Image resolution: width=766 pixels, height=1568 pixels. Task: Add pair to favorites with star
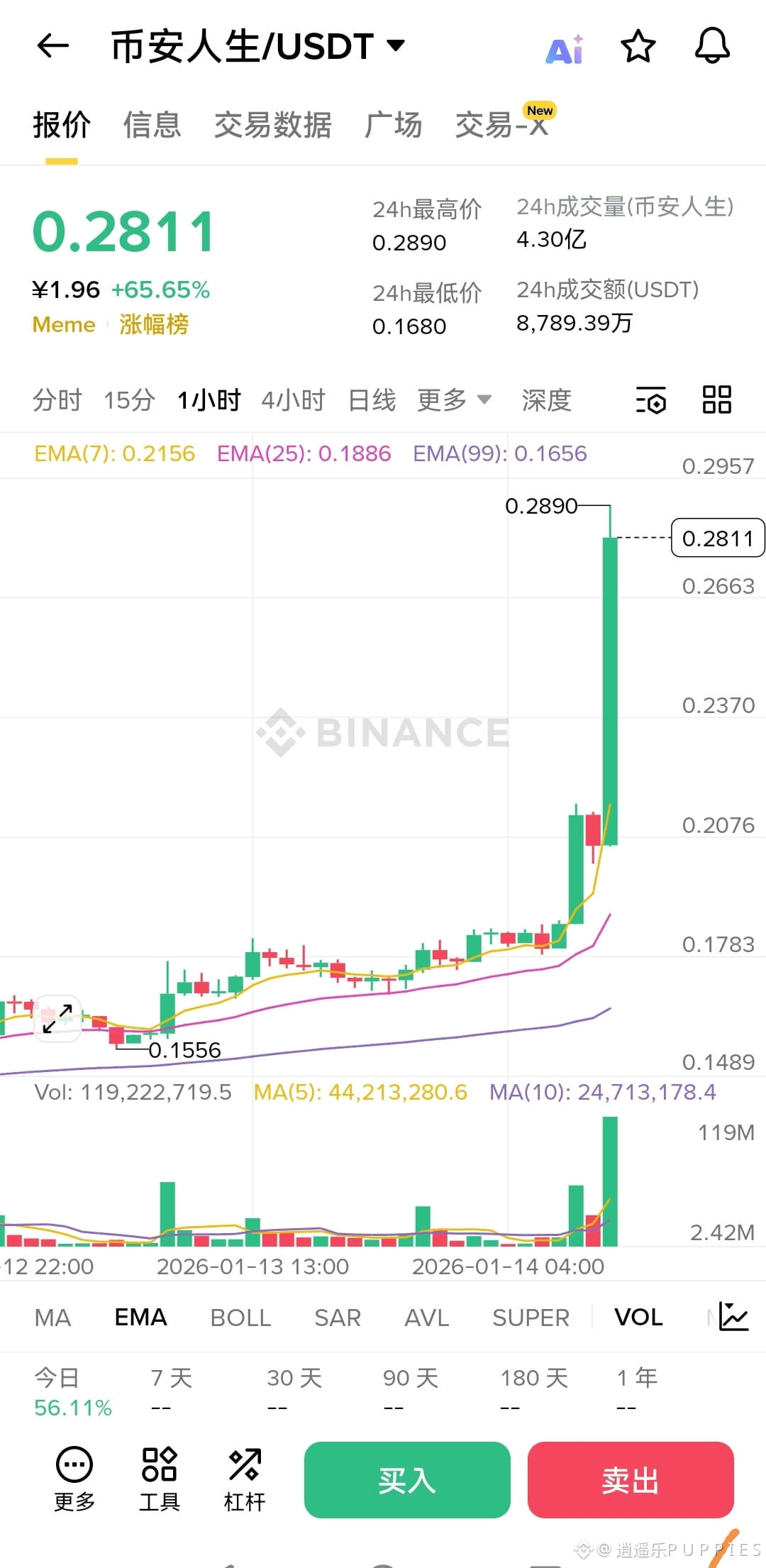tap(638, 46)
